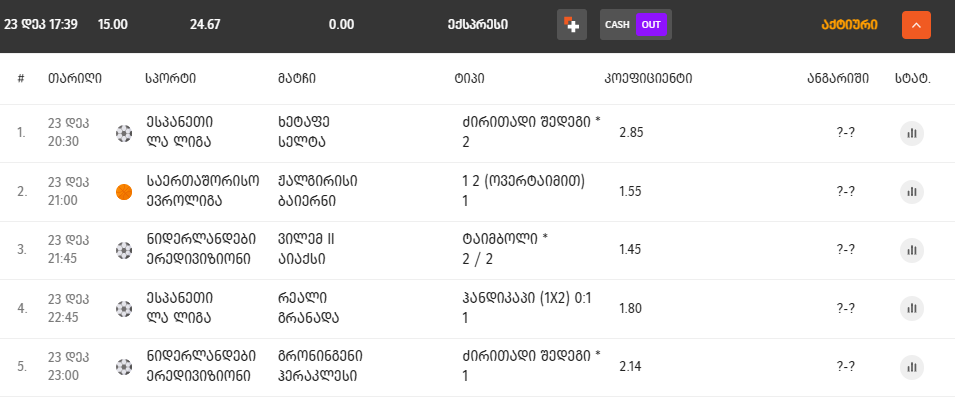The height and width of the screenshot is (408, 955).
Task: Open statistics for გრონინგენი - ჰერაკლესი match
Action: click(x=911, y=367)
